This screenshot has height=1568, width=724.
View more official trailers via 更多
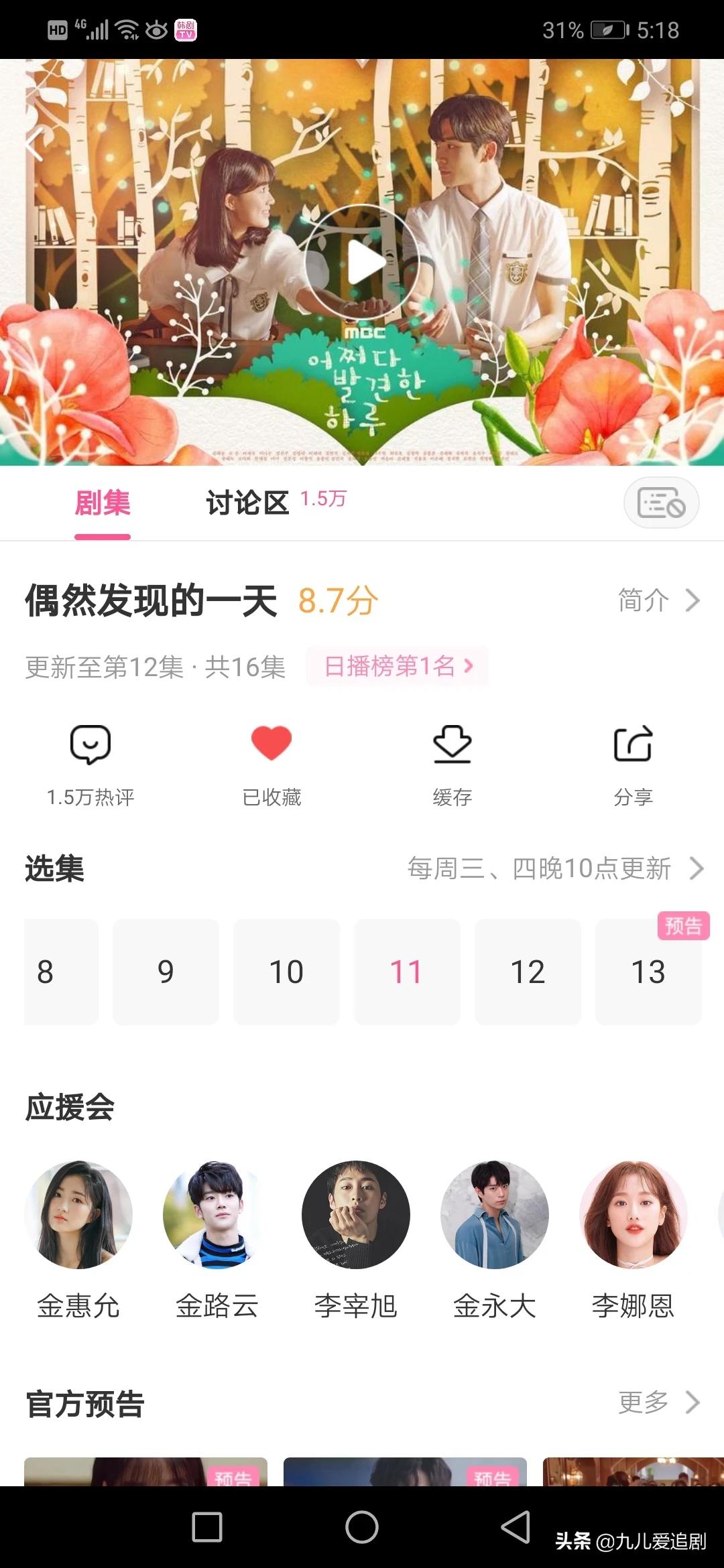[x=658, y=1402]
